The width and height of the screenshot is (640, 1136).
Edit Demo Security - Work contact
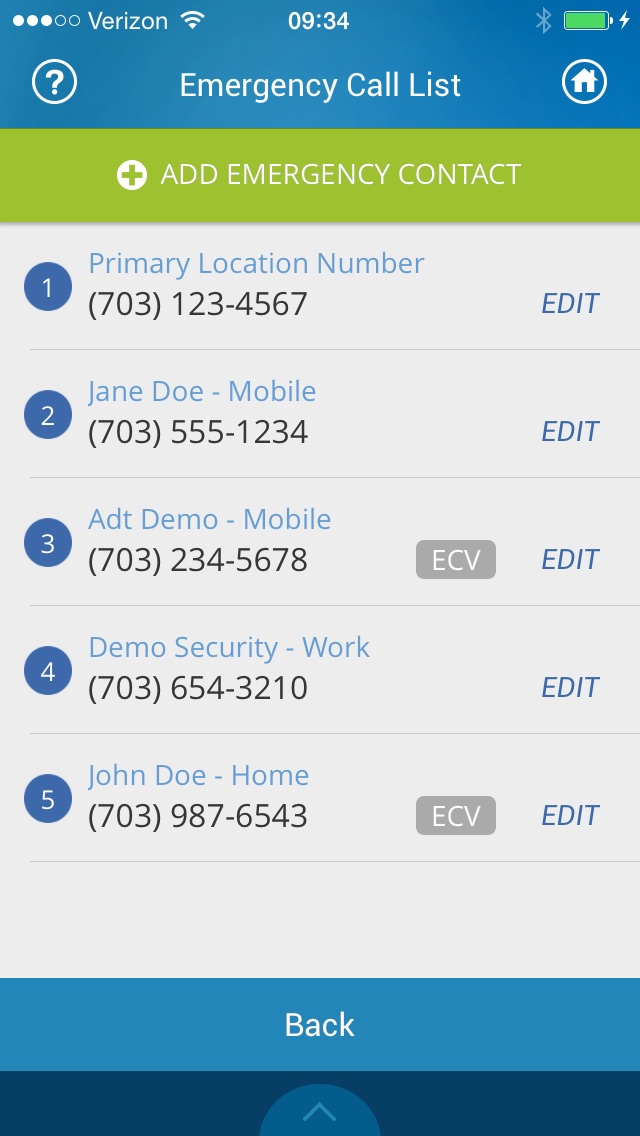[x=570, y=688]
